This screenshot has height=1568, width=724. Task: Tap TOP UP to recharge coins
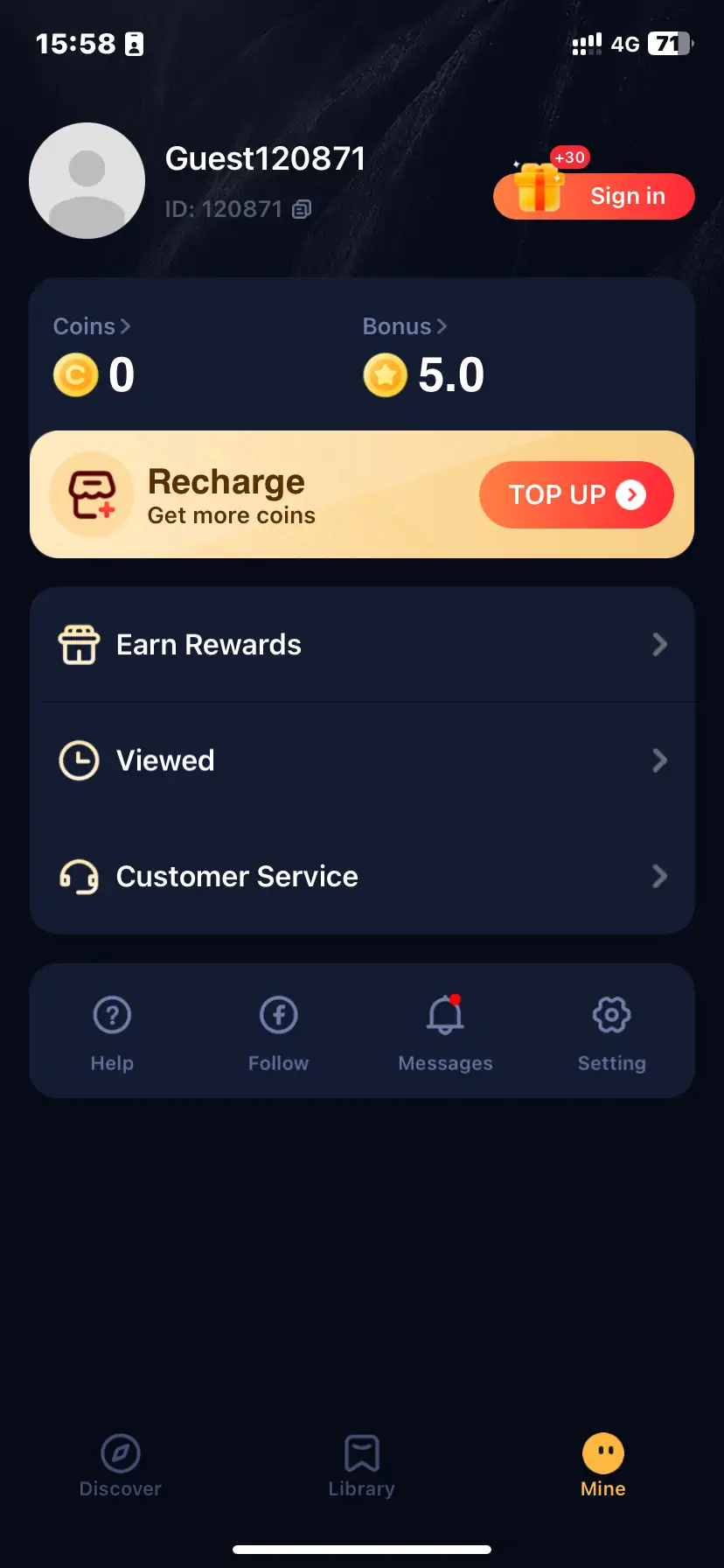click(x=576, y=494)
